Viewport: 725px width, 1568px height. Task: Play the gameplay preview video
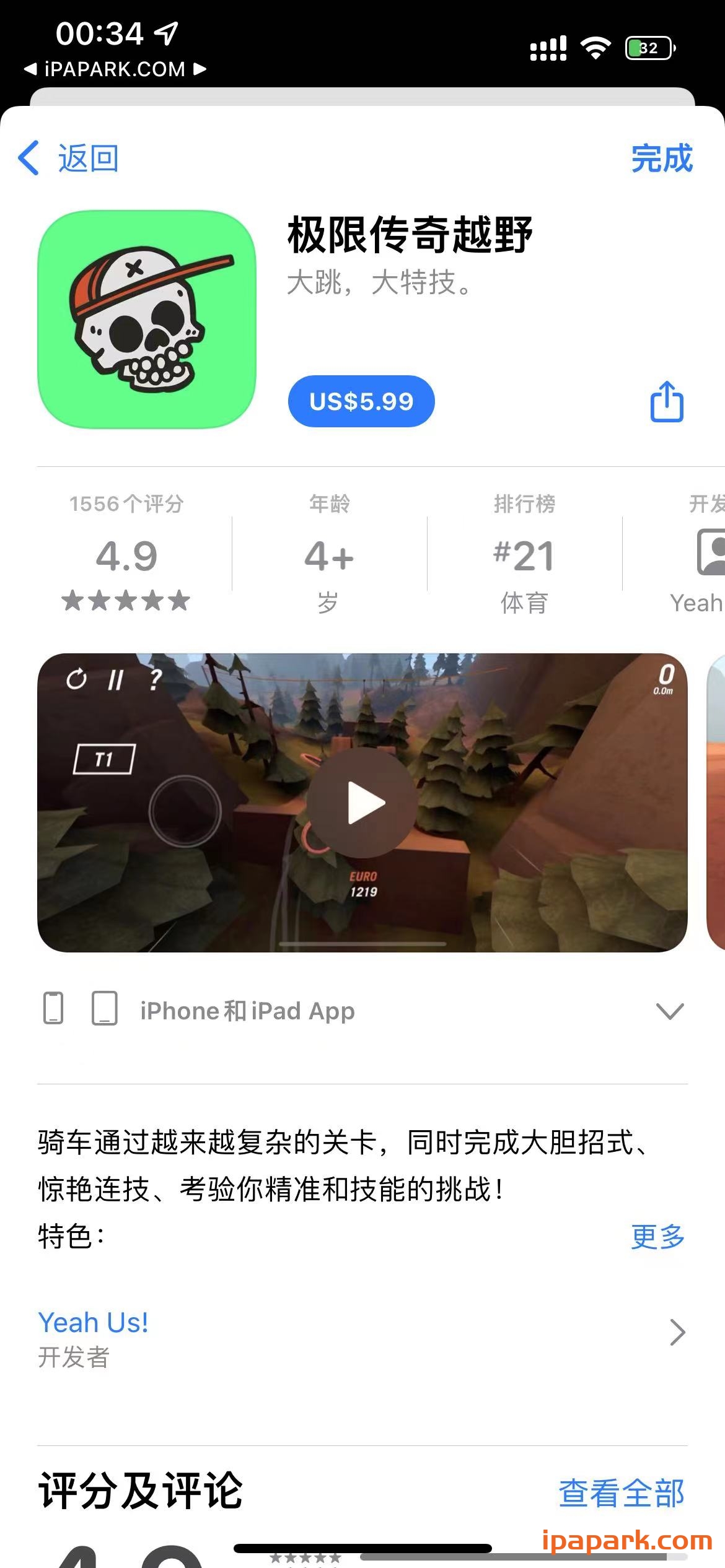click(x=362, y=801)
